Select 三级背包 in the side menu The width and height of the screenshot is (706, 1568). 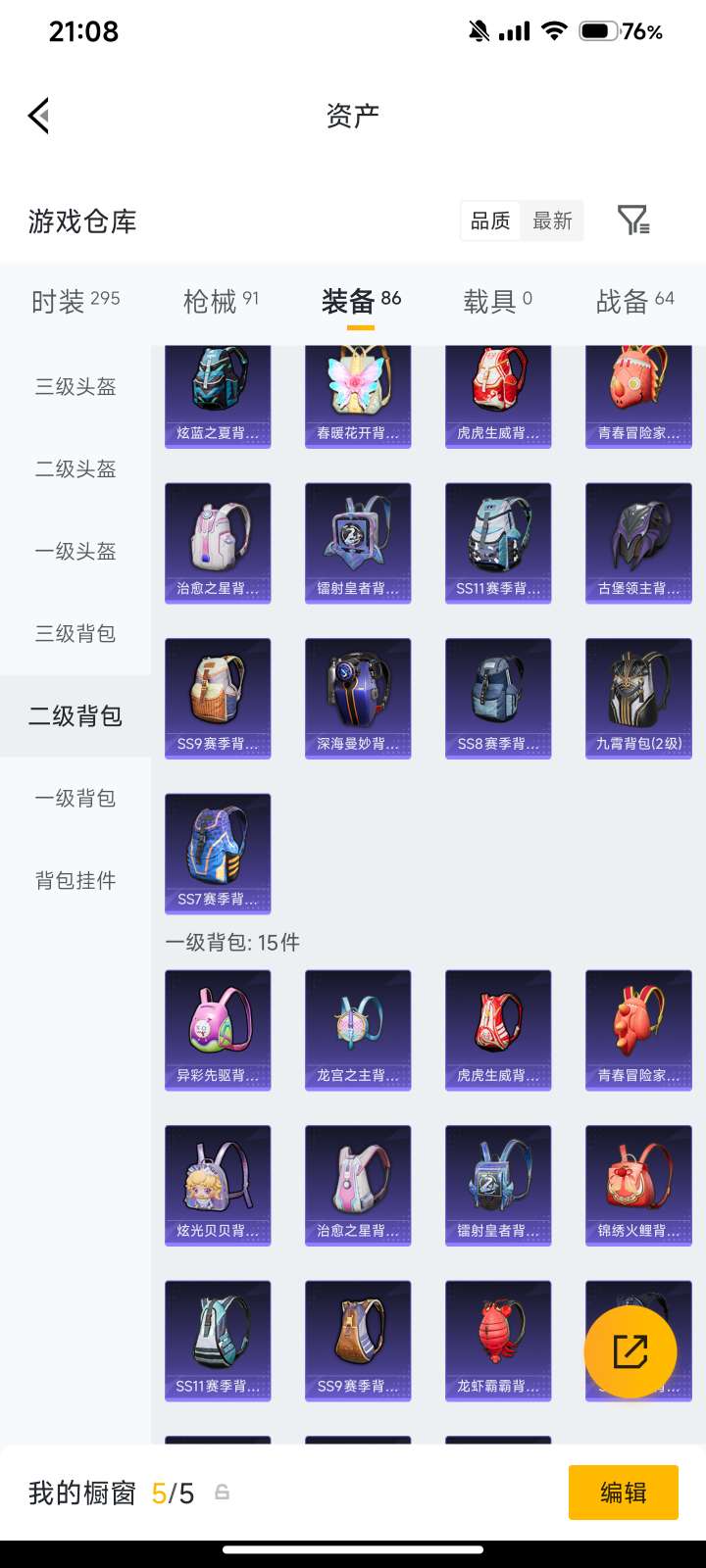[x=76, y=634]
